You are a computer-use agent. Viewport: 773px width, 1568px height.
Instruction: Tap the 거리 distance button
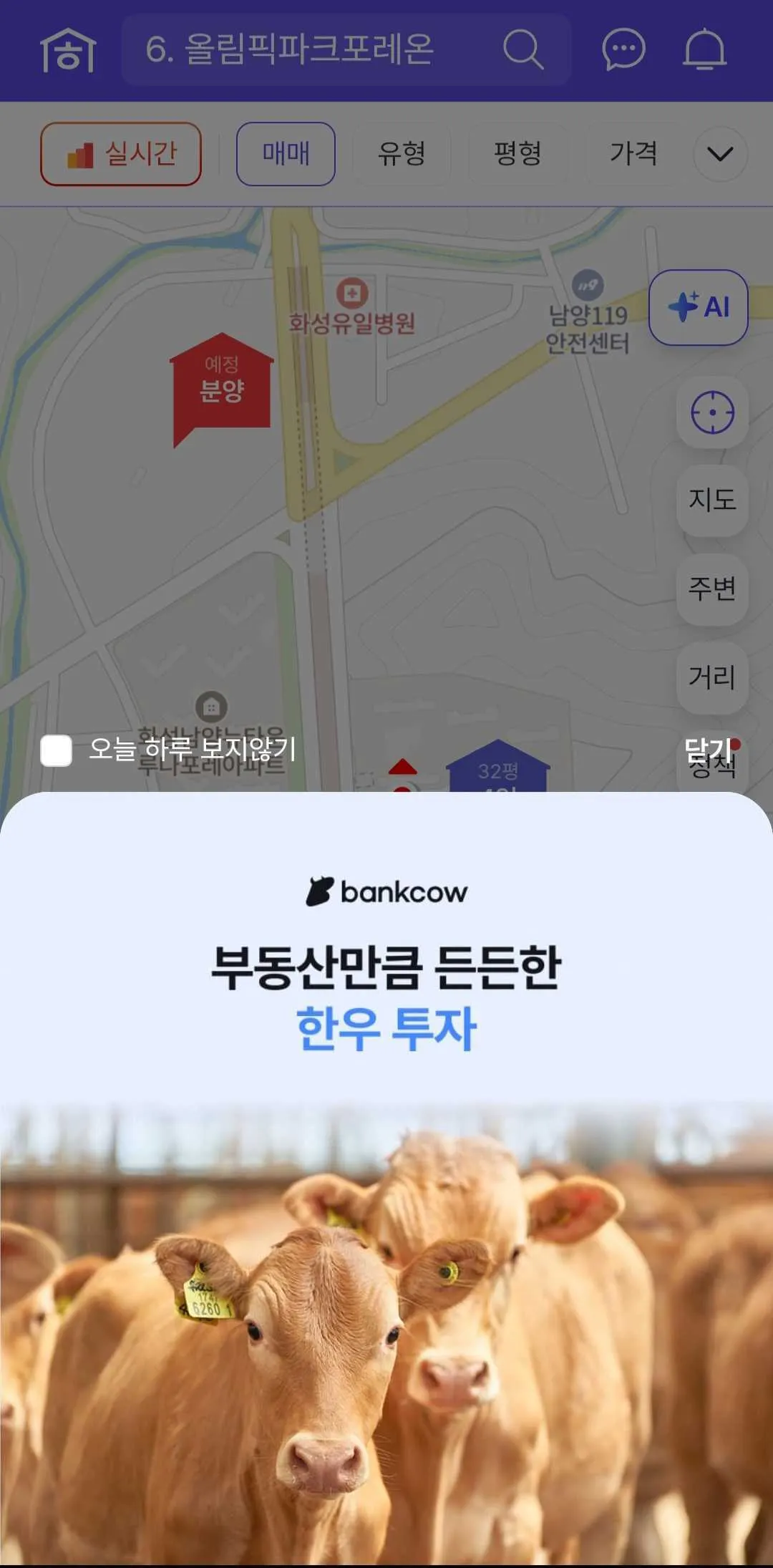pos(712,677)
